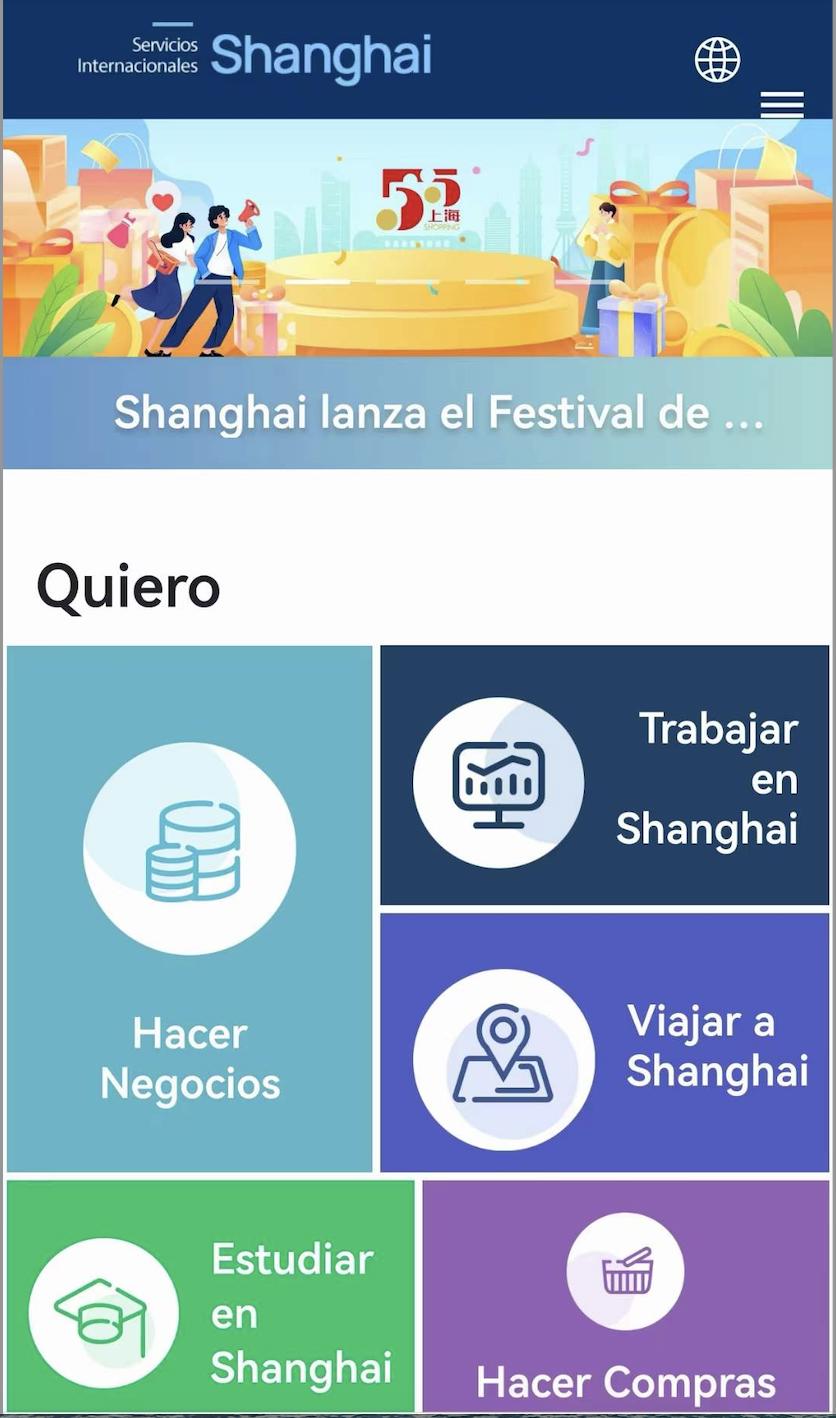Open the hamburger menu
This screenshot has height=1418, width=836.
[781, 105]
